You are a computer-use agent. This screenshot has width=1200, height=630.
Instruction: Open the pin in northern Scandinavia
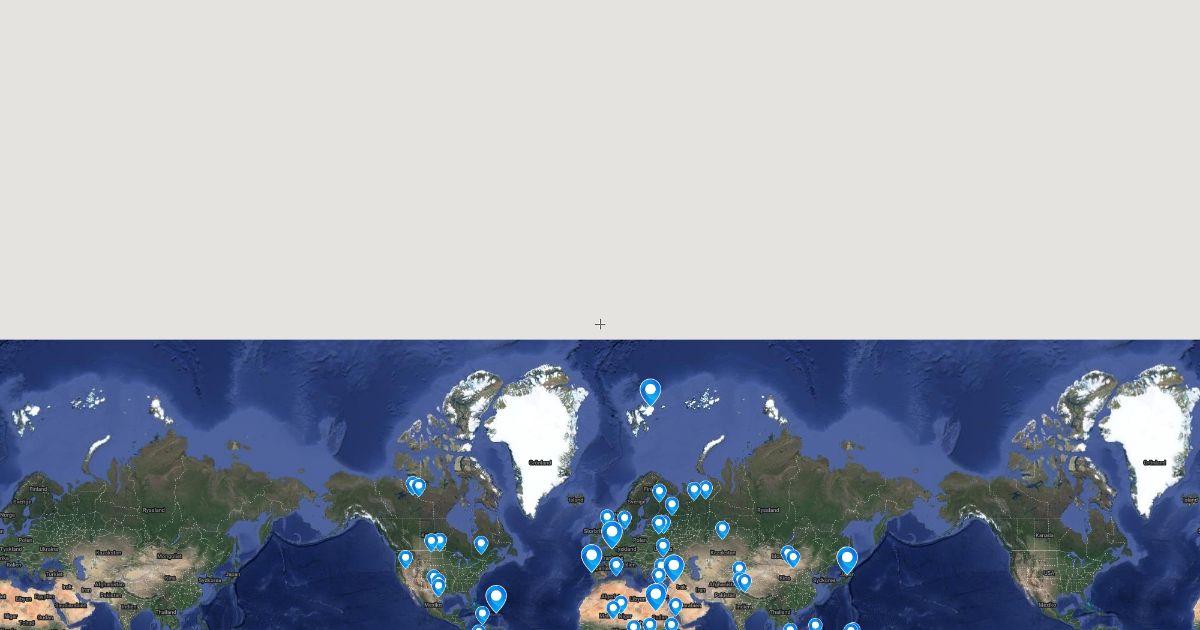click(x=659, y=491)
